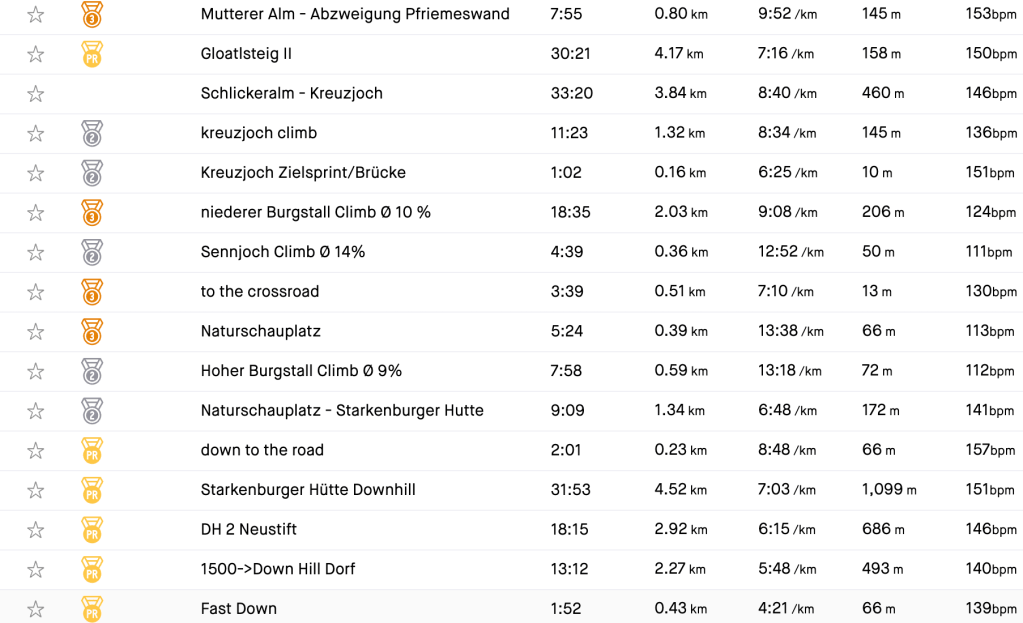Star the Mutterer Alm - Abzweigung Pfriemeswand segment

[x=36, y=14]
